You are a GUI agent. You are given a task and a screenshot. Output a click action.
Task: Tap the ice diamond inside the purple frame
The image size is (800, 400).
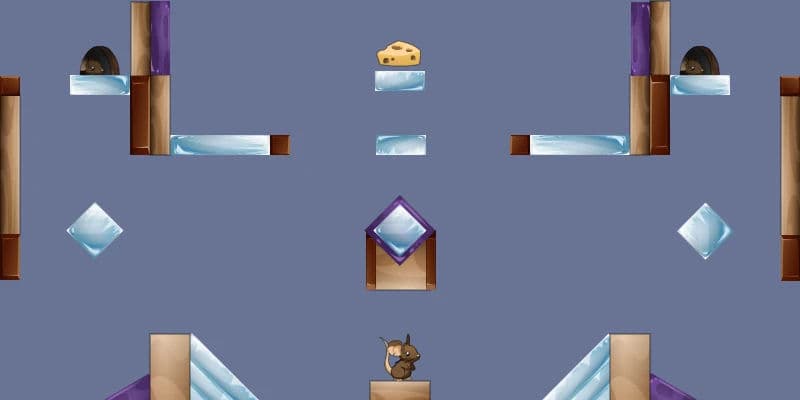click(400, 229)
